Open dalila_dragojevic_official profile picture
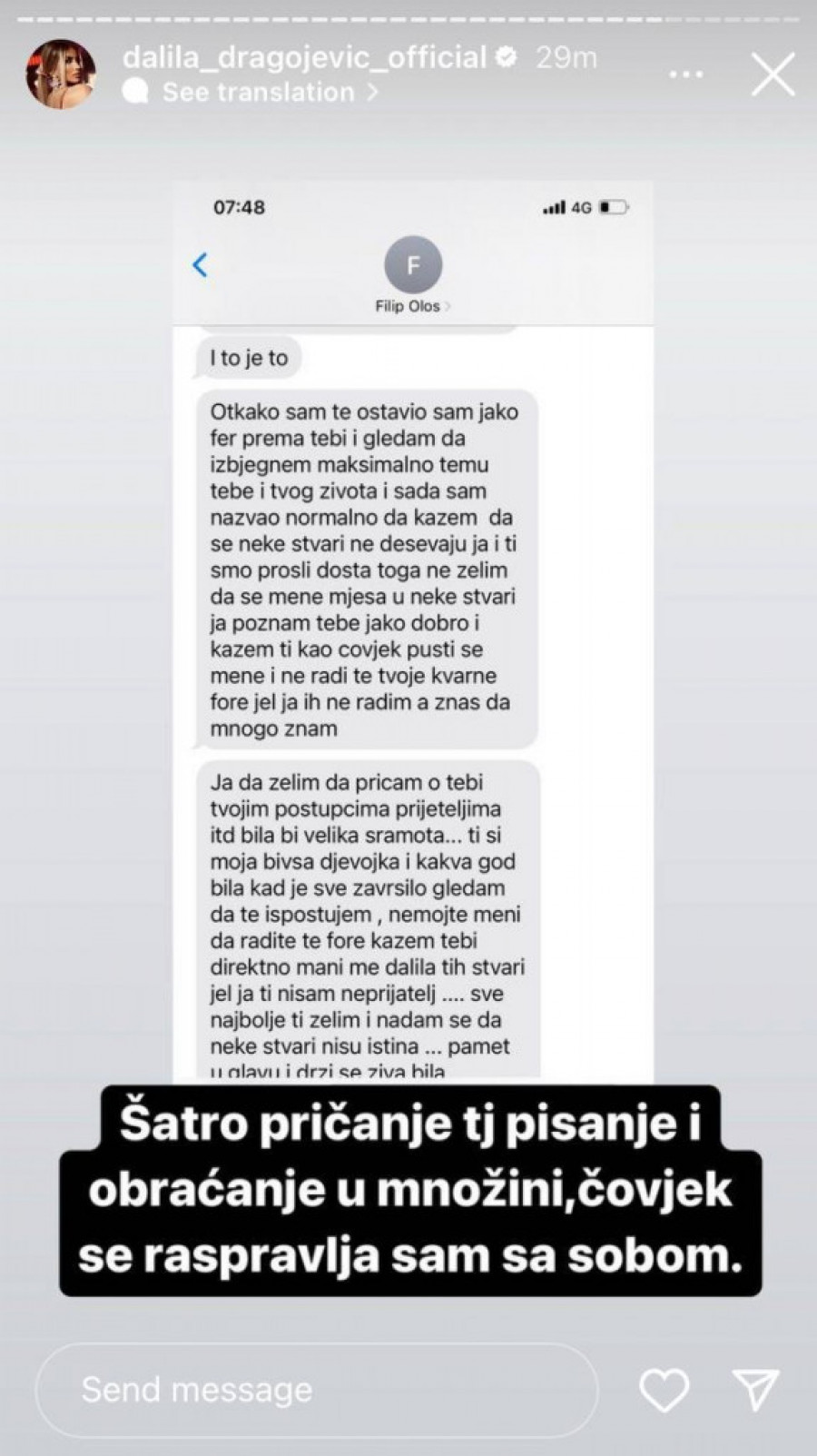This screenshot has width=817, height=1456. [x=61, y=74]
